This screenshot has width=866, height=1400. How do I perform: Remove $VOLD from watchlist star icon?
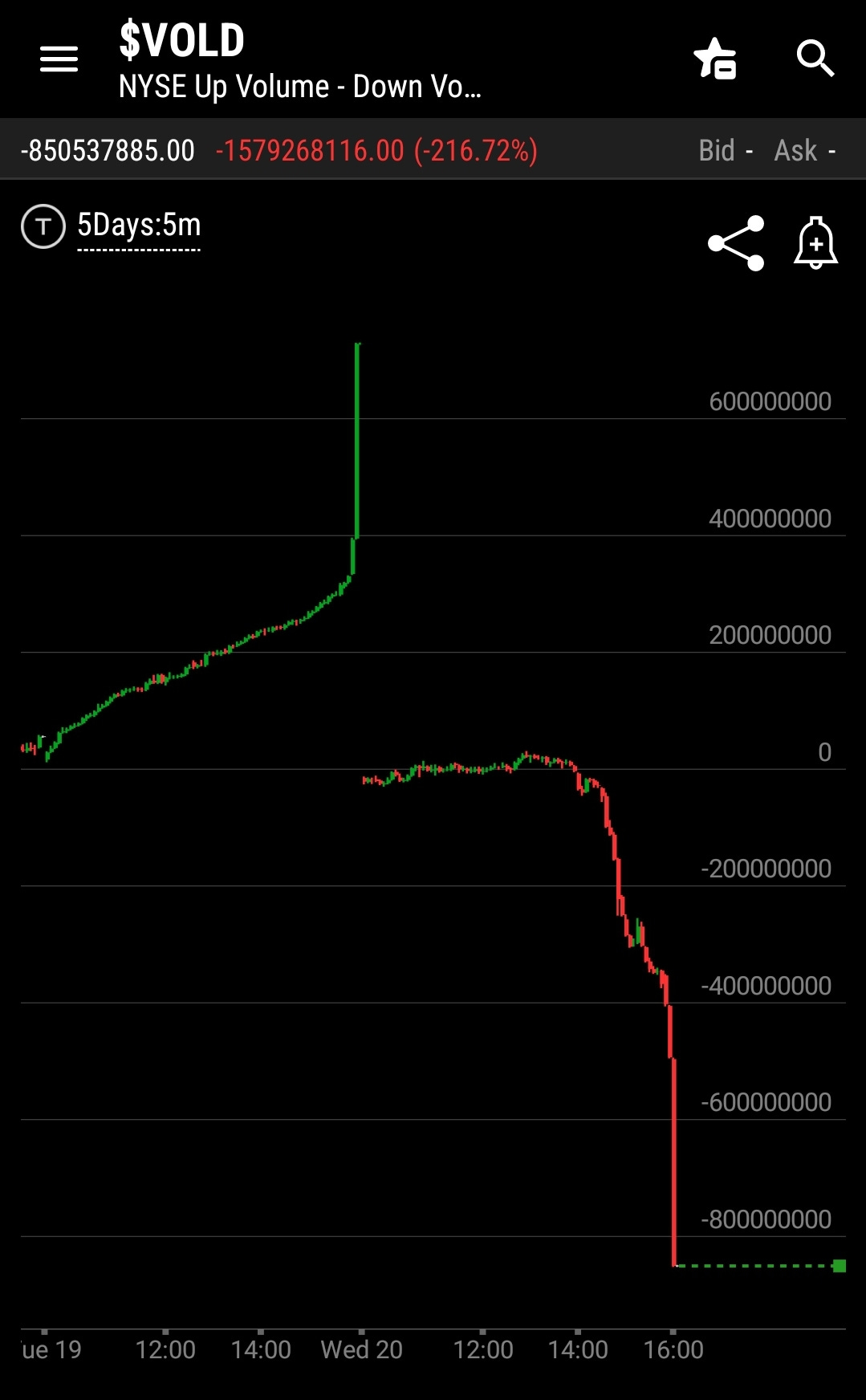pyautogui.click(x=714, y=59)
